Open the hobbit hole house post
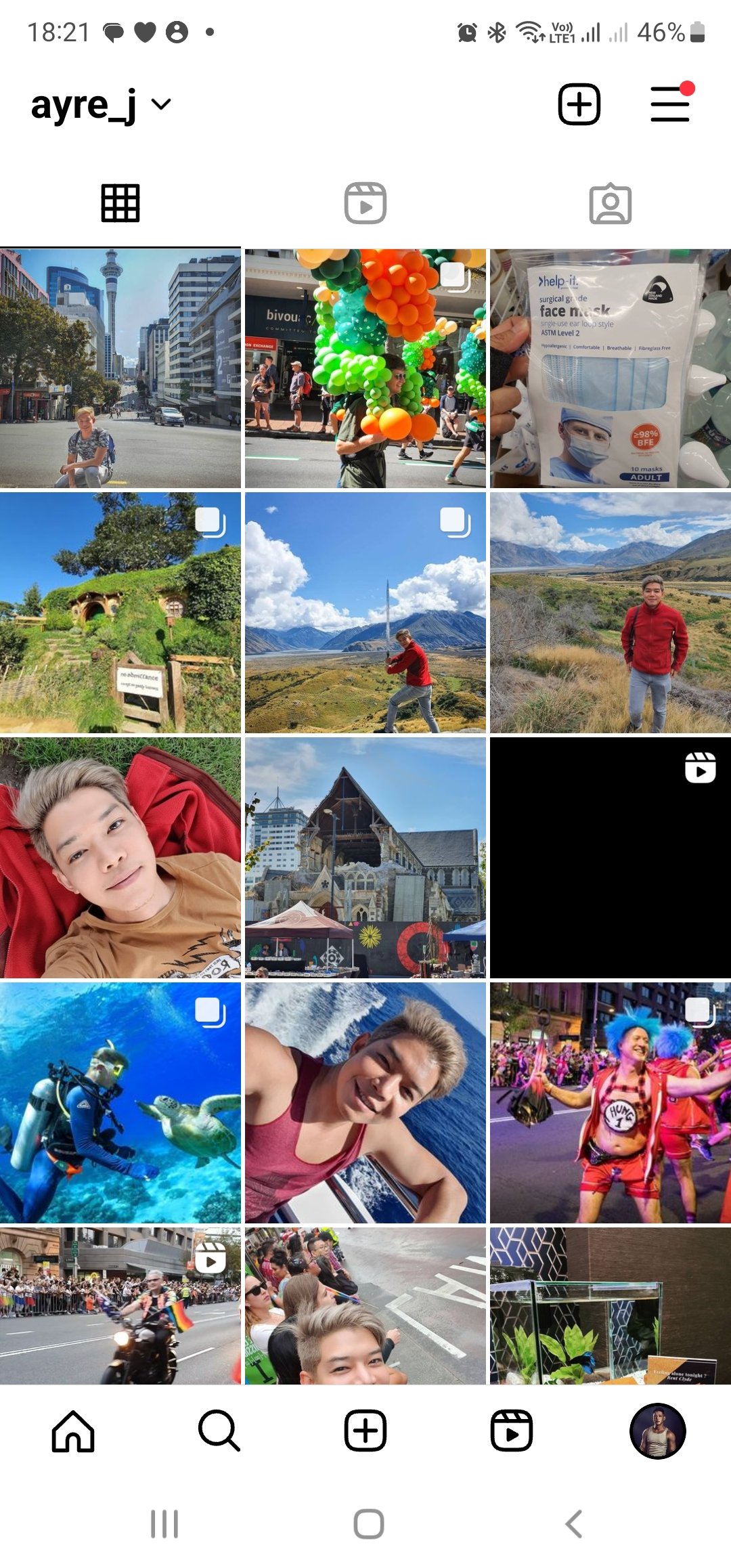731x1568 pixels. 120,613
